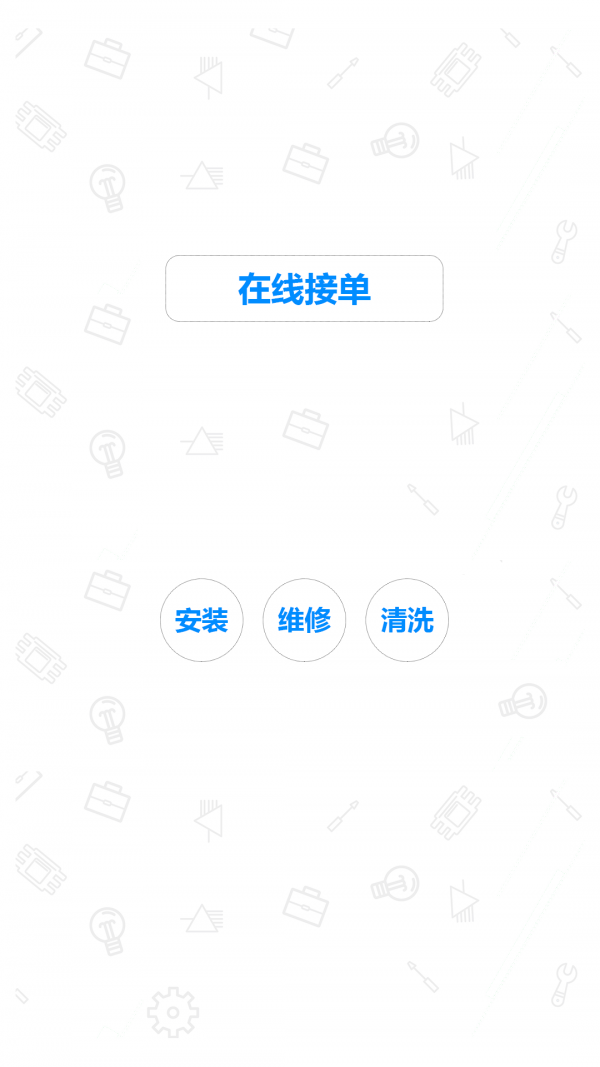
Task: Open settings via the gear icon
Action: (x=172, y=1012)
